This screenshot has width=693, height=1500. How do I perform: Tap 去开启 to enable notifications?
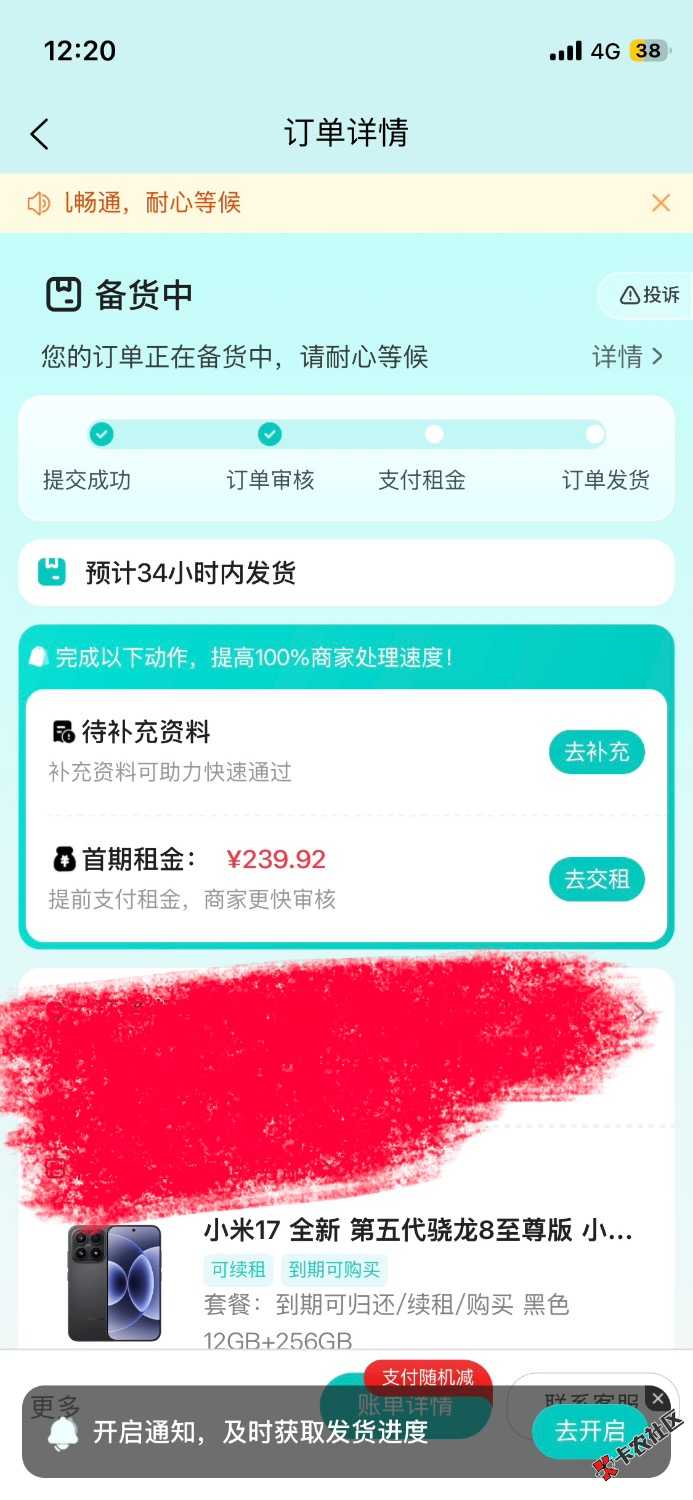click(x=589, y=1431)
